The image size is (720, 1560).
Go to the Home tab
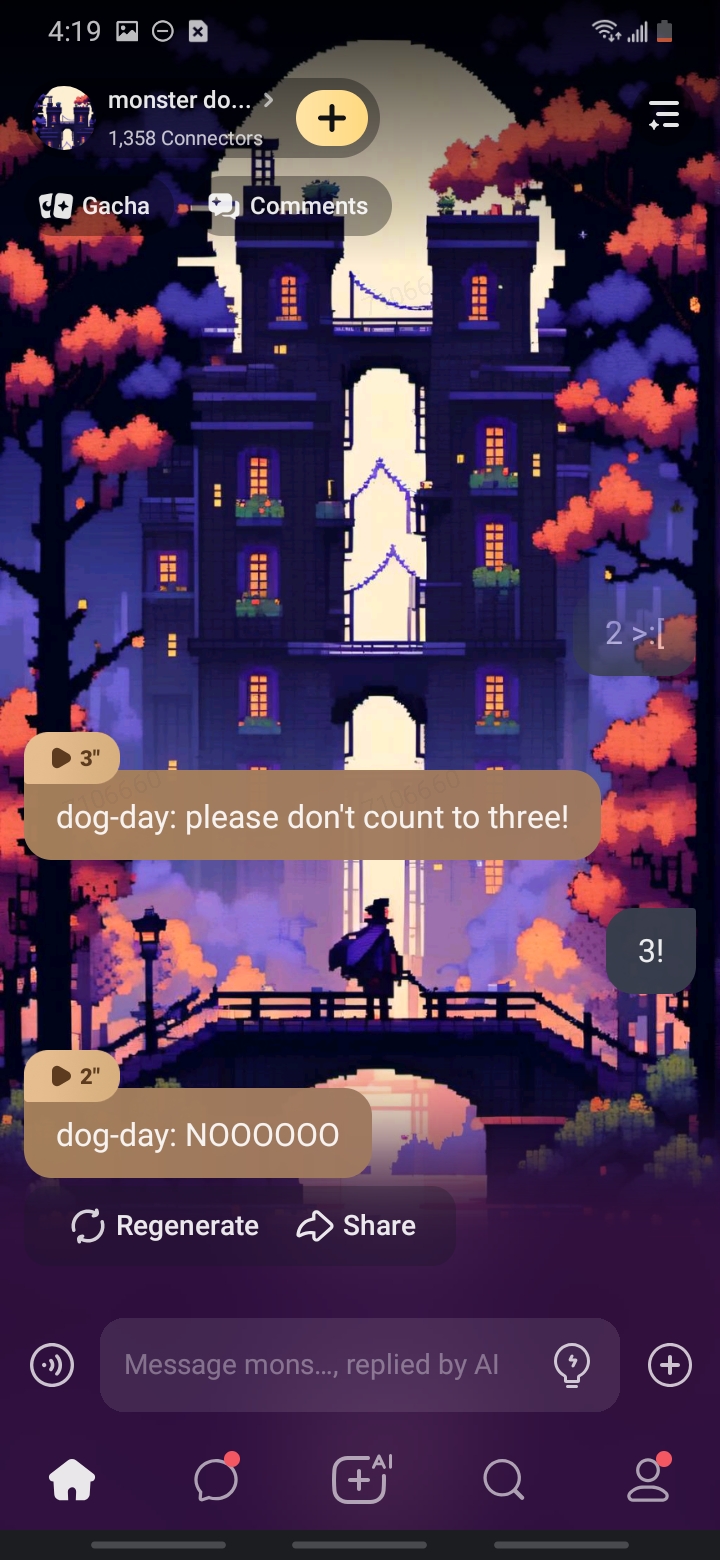click(73, 1479)
